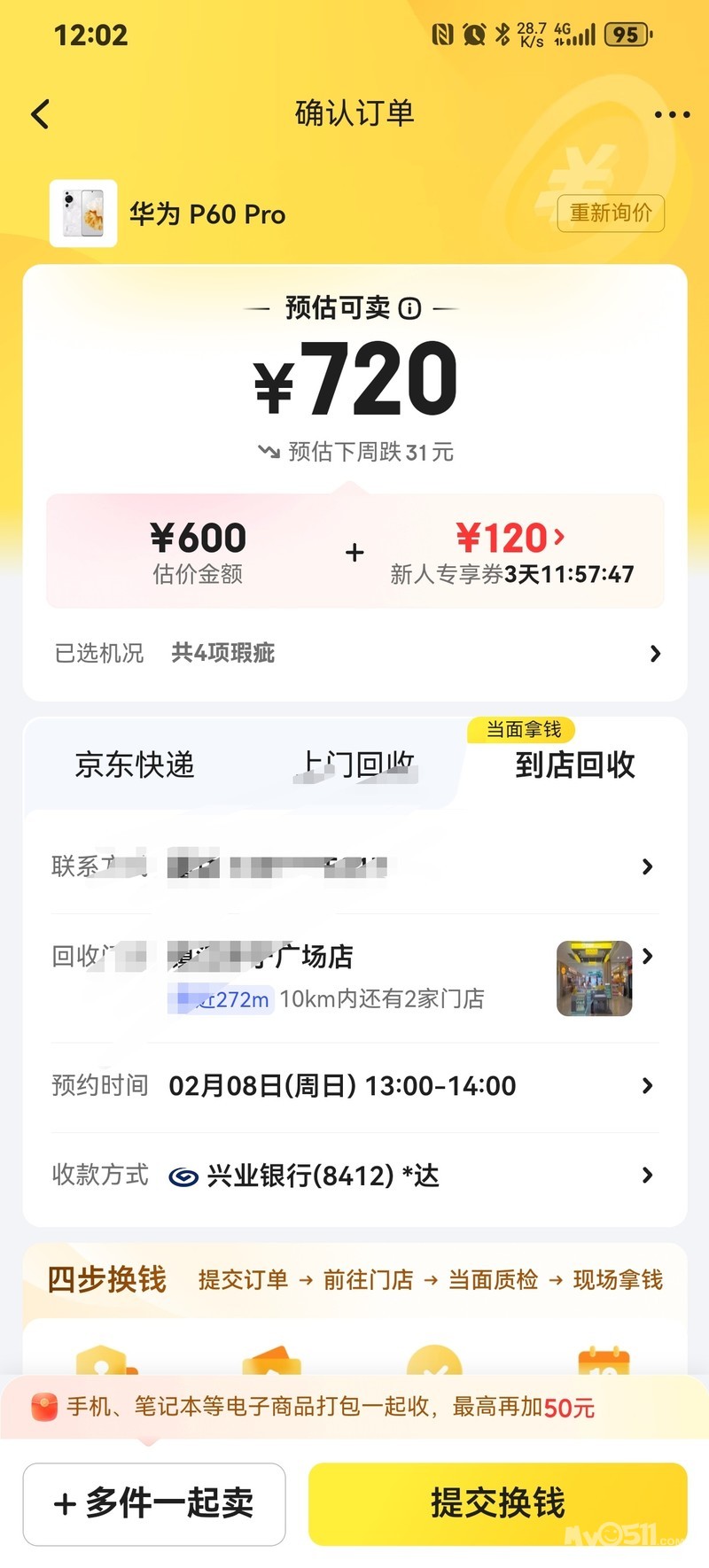This screenshot has height=1568, width=709.
Task: Switch to the 京东快递 tab
Action: pos(135,765)
